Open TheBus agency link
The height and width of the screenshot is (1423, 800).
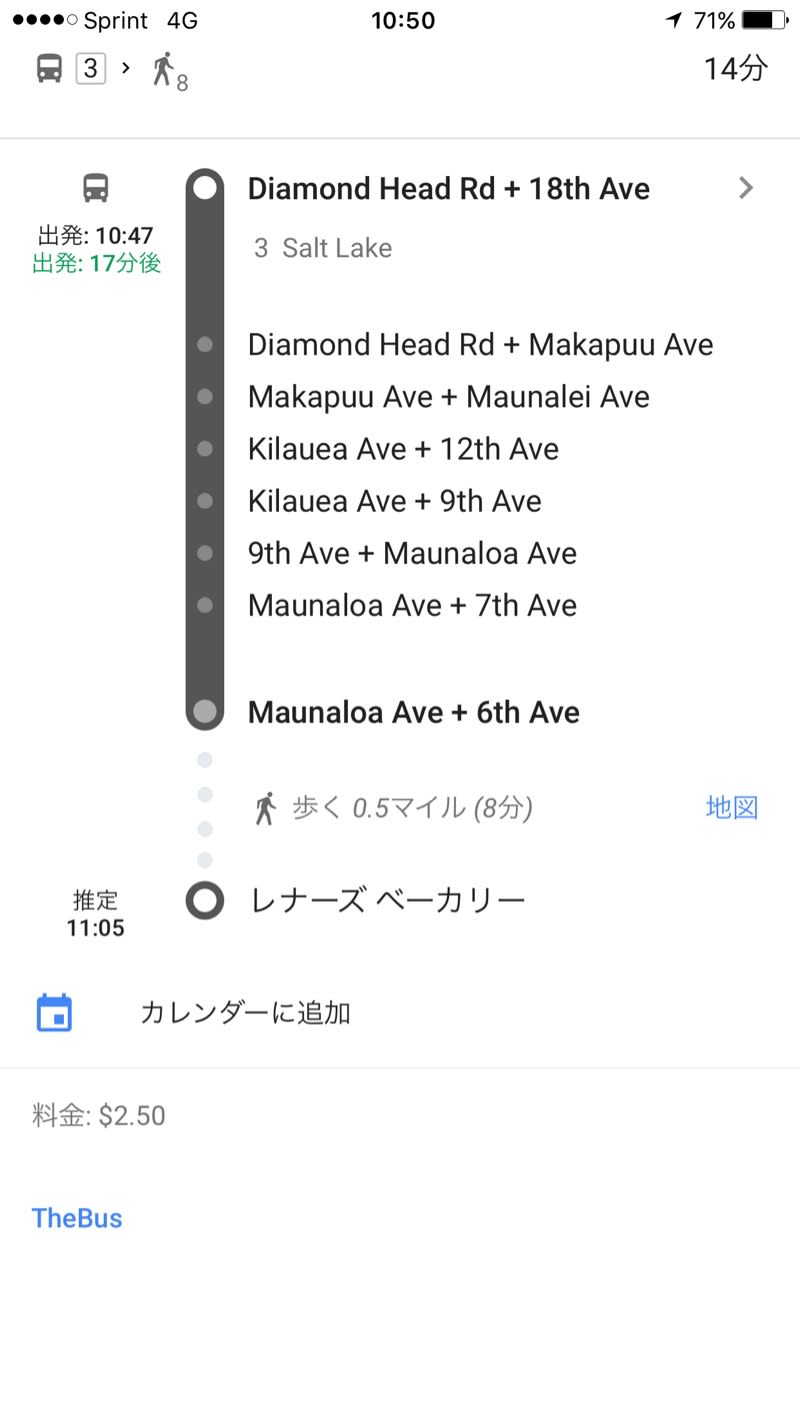(x=77, y=1218)
